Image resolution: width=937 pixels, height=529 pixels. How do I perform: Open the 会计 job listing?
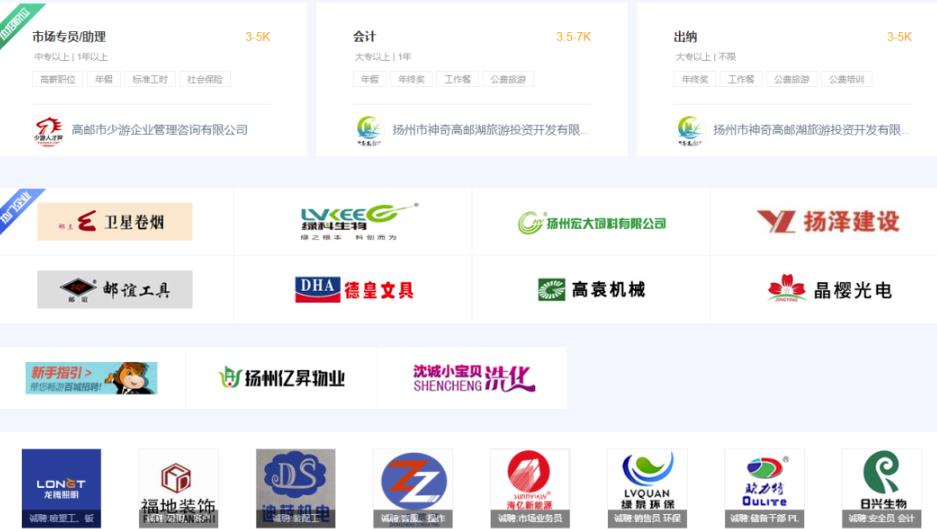[x=365, y=37]
